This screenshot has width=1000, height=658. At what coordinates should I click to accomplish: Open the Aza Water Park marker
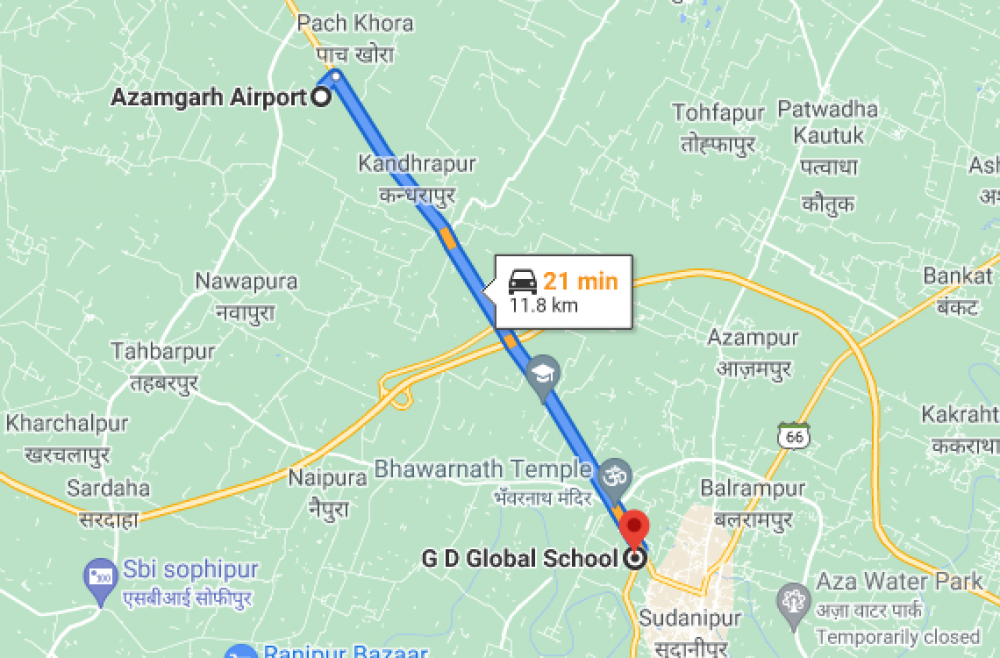point(793,599)
